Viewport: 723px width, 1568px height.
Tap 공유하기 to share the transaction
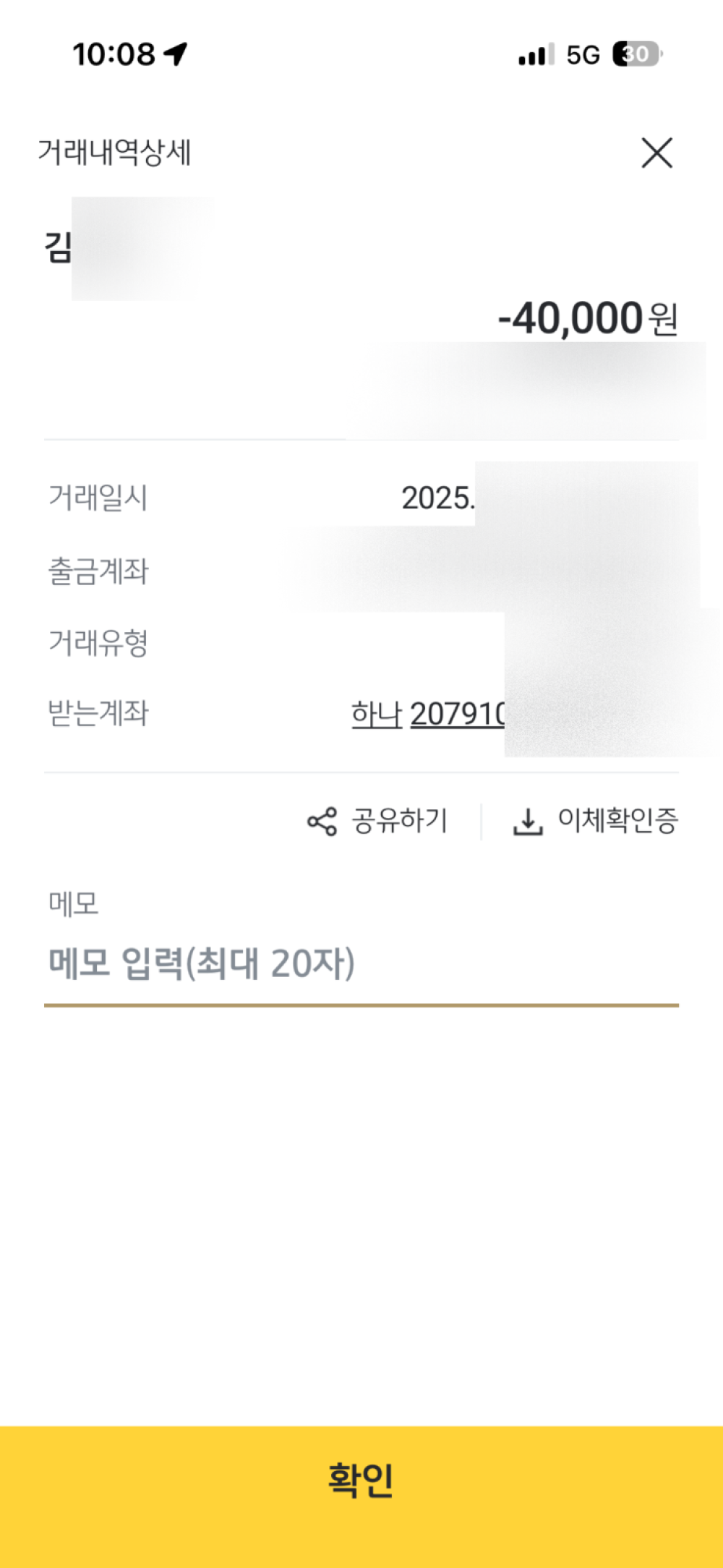pos(378,821)
